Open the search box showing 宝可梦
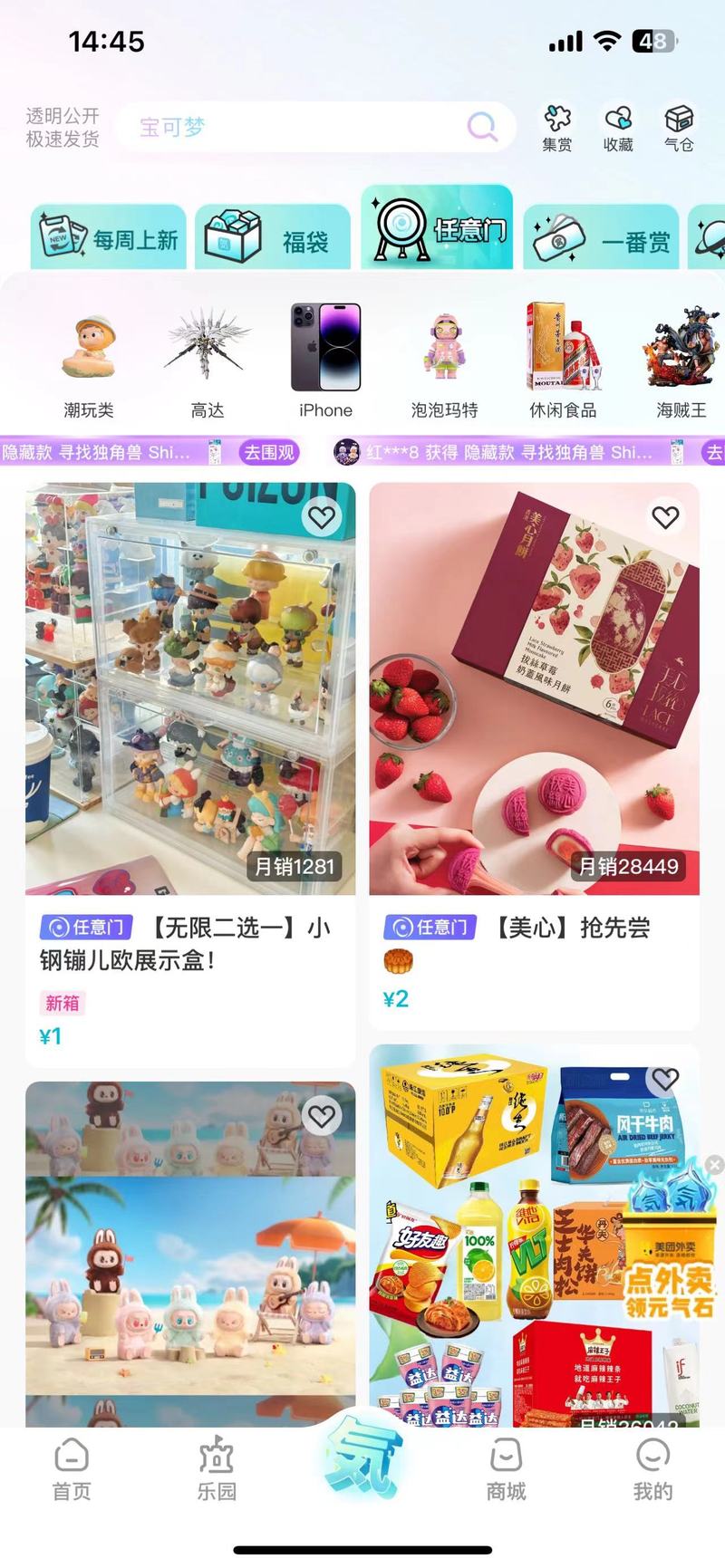 point(299,127)
